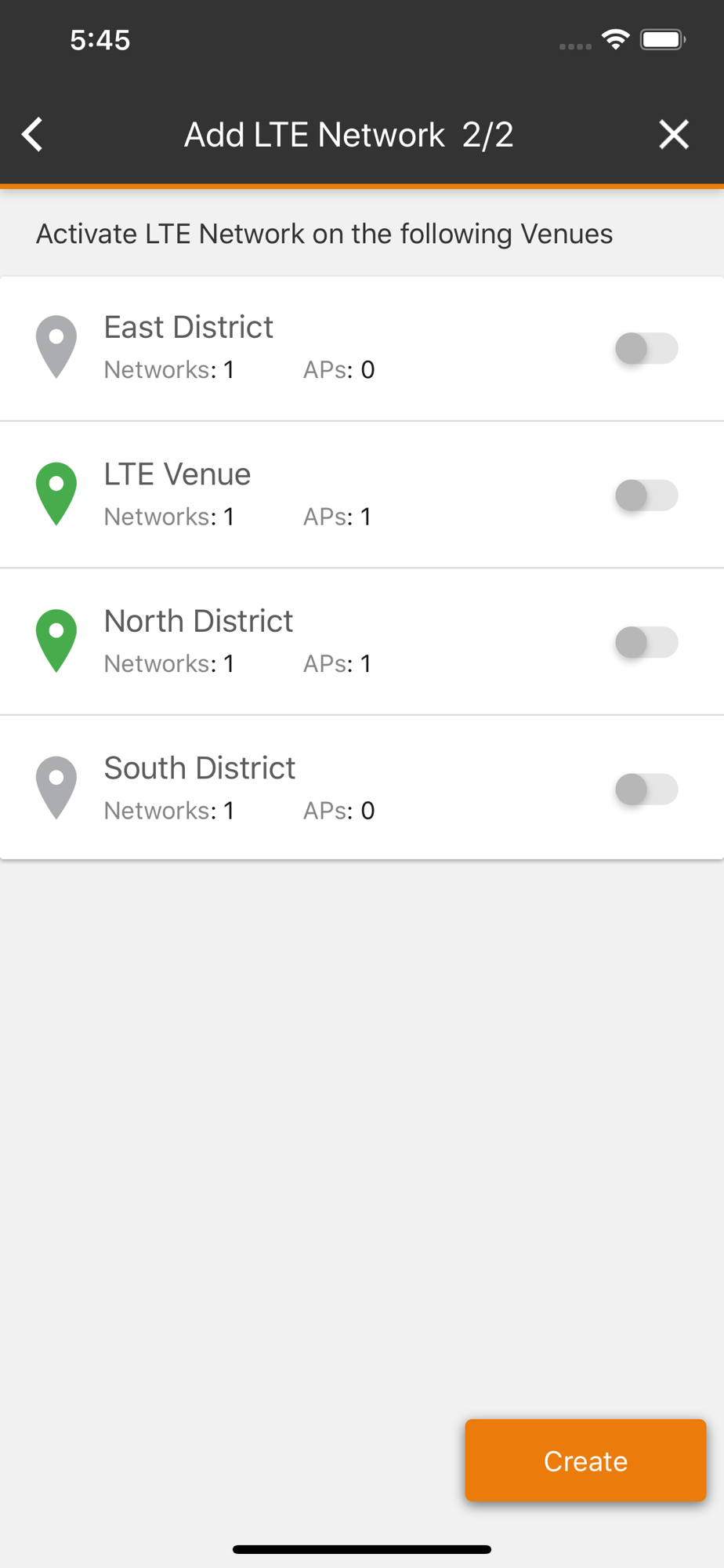The width and height of the screenshot is (724, 1568).
Task: Turn on the South District switch
Action: pos(646,789)
